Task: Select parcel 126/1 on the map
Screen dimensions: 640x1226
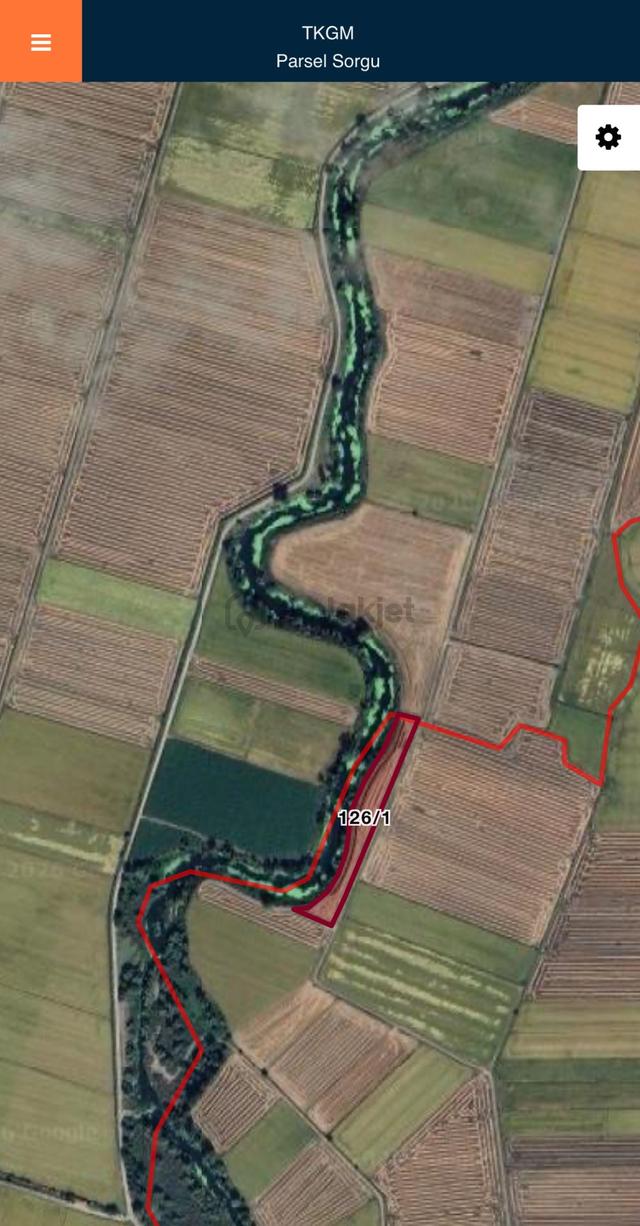Action: 364,818
